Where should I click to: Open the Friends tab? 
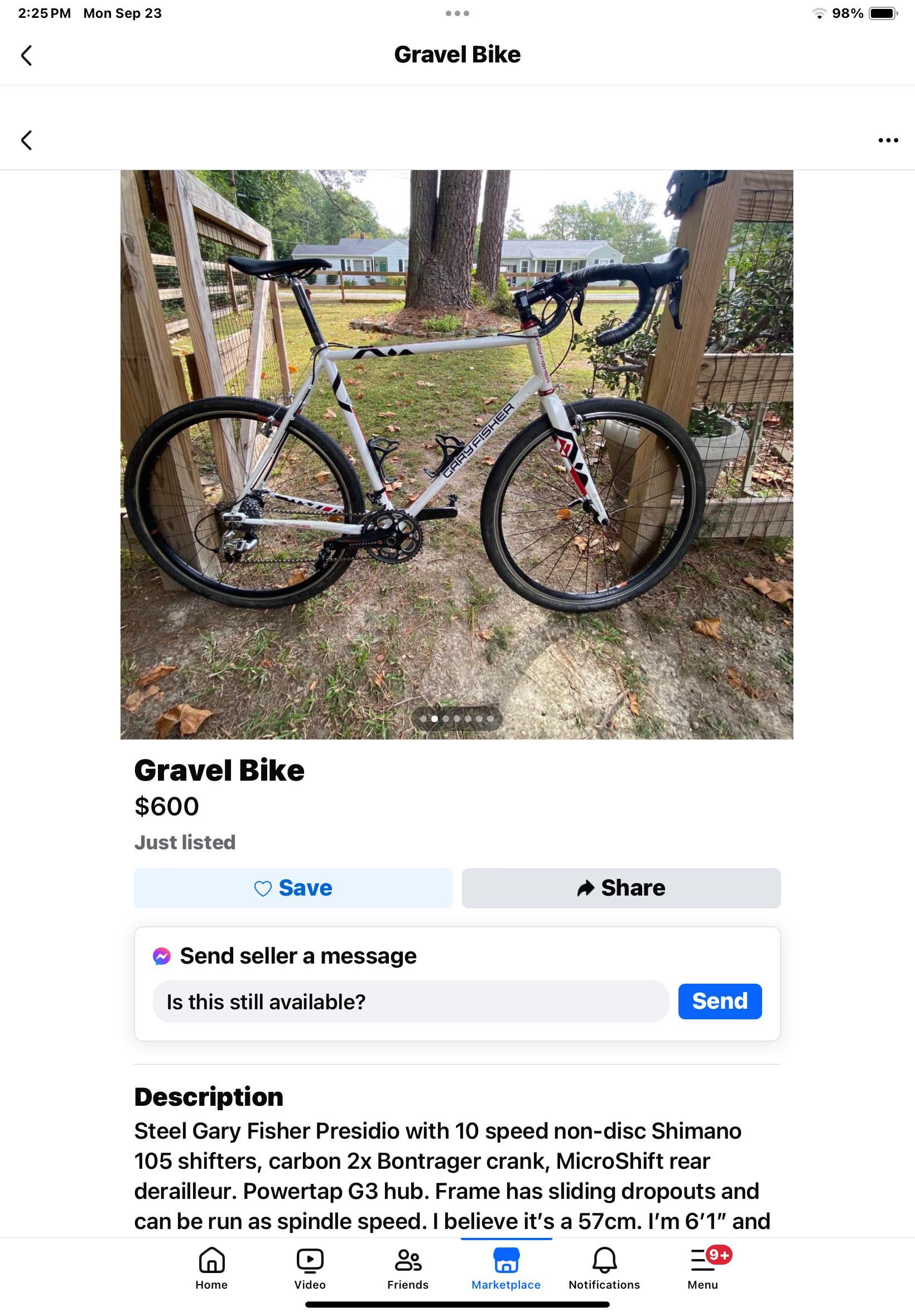[x=408, y=1269]
